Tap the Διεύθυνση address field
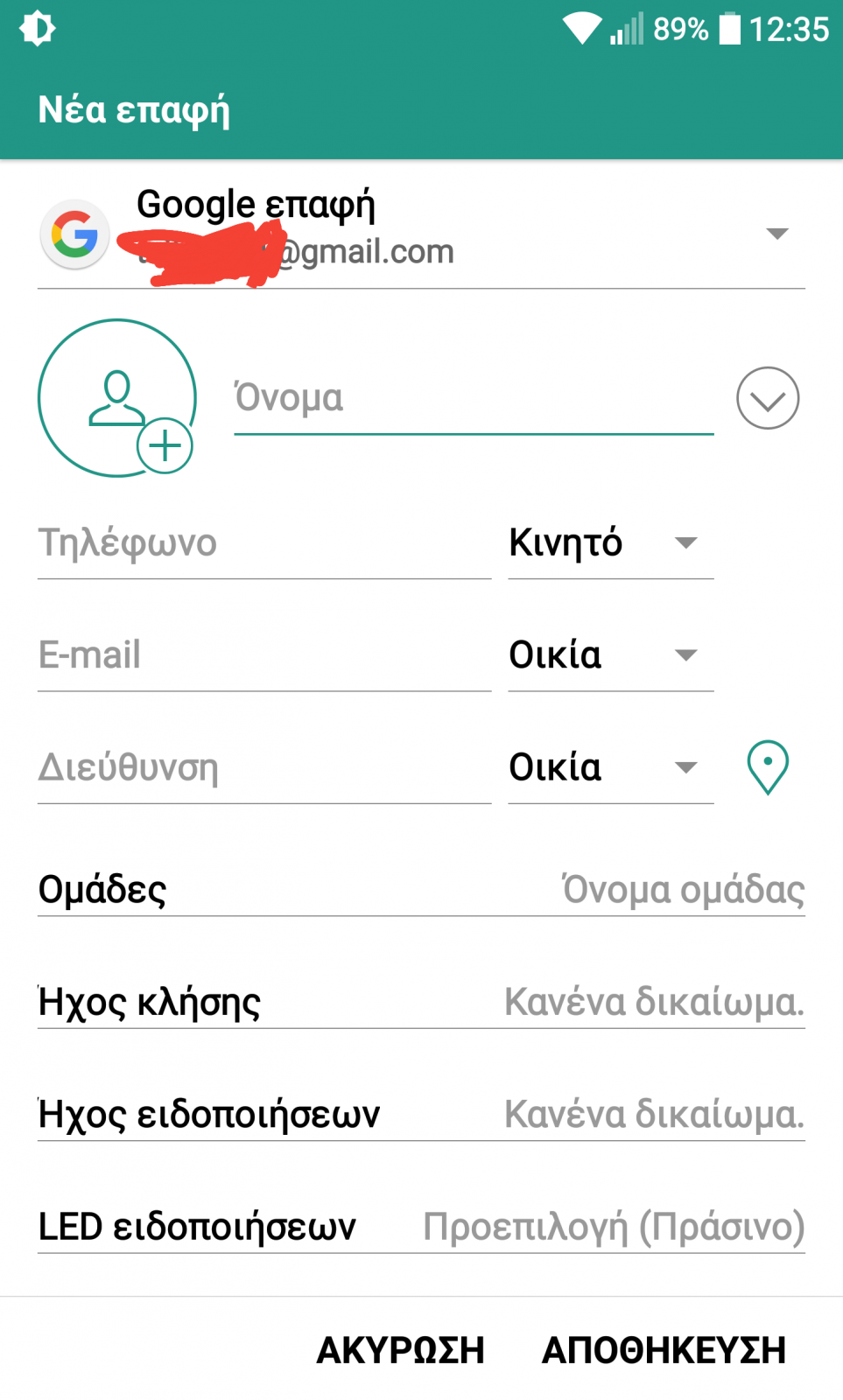This screenshot has width=843, height=1400. pyautogui.click(x=264, y=767)
